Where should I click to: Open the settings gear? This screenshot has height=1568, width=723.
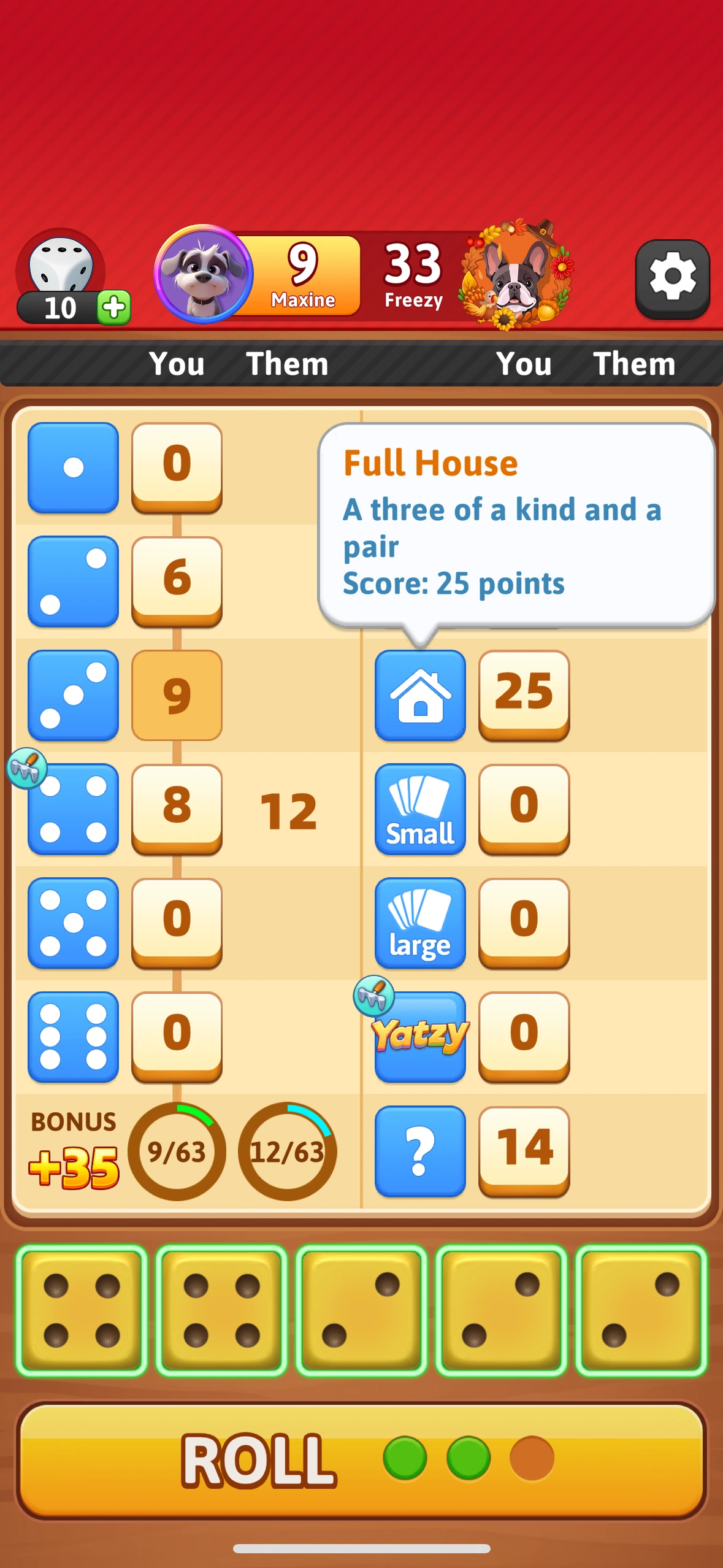pos(672,279)
